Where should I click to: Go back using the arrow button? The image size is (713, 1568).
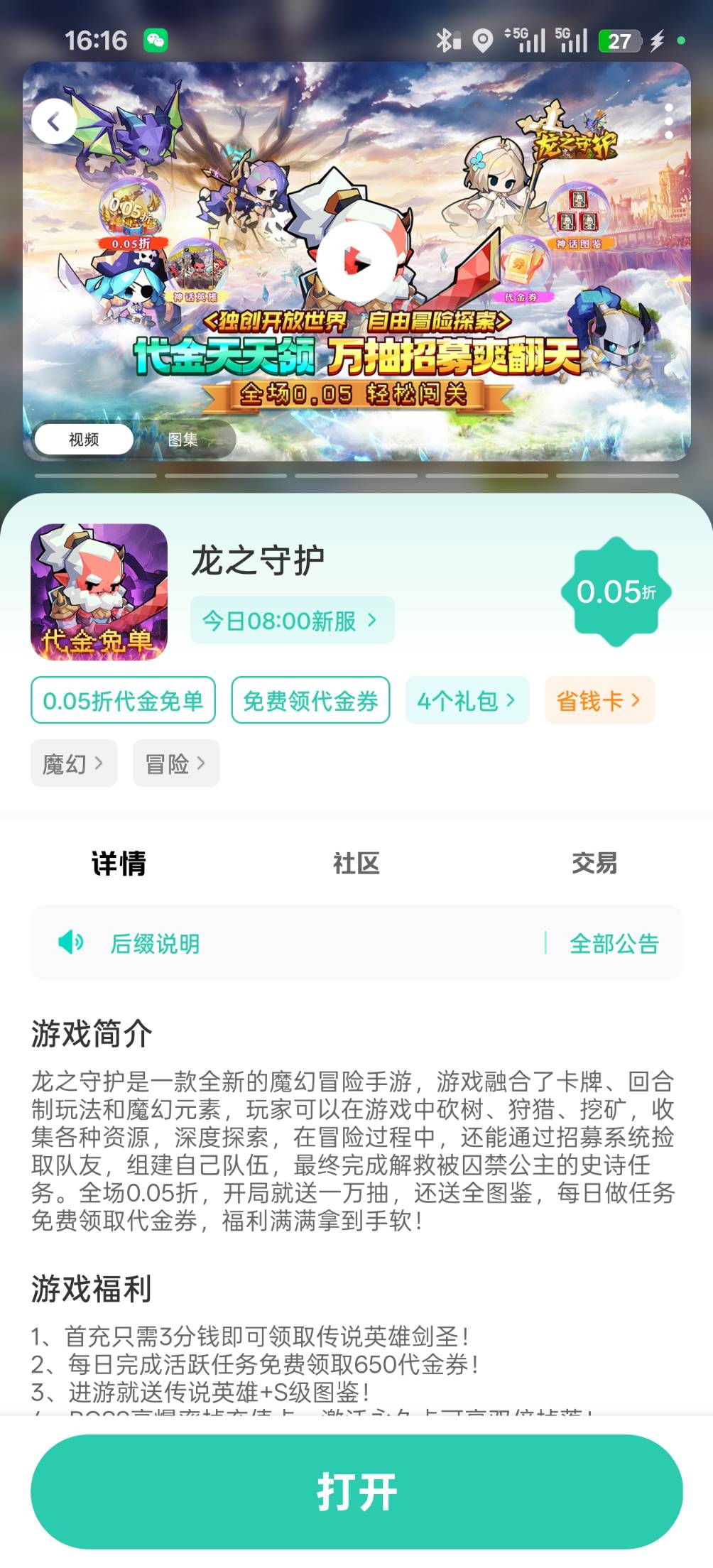point(54,122)
